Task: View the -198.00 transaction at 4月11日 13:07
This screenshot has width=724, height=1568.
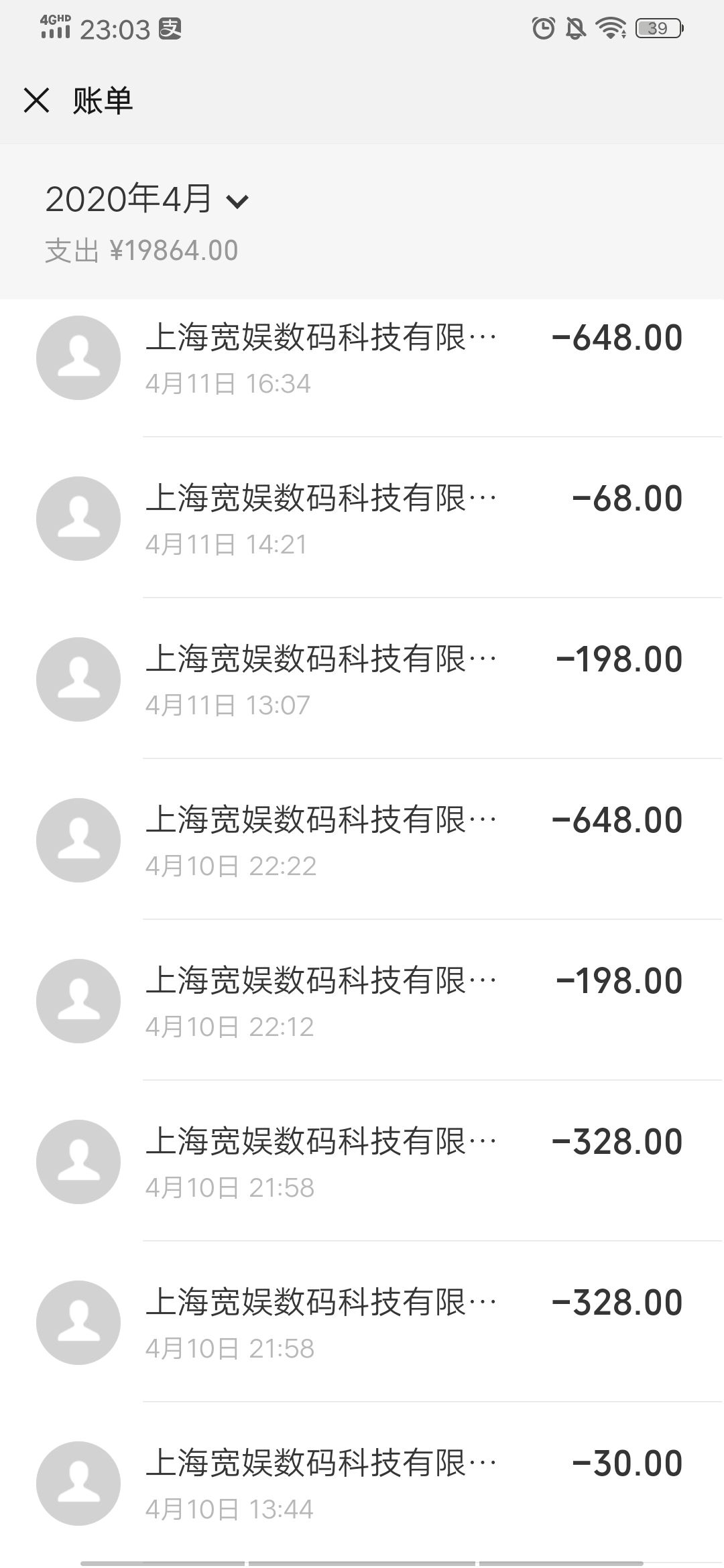Action: (x=362, y=679)
